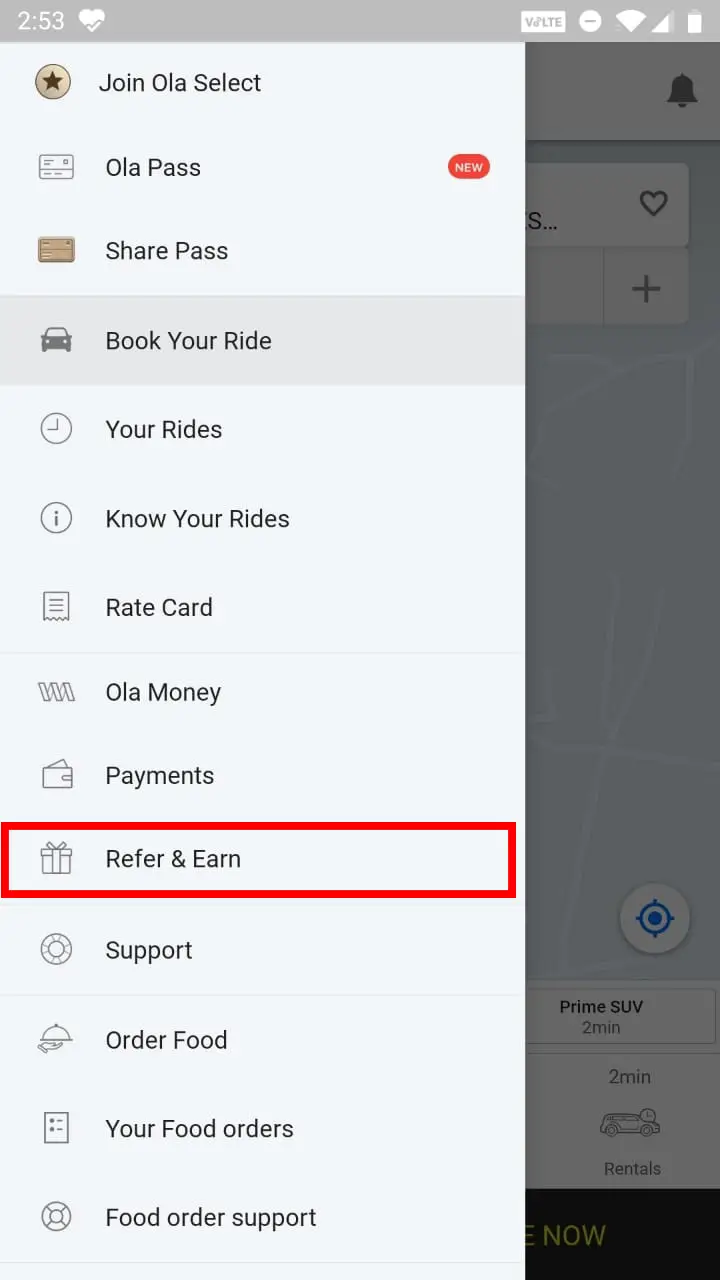Screen dimensions: 720x1280
Task: Tap the heart favourite icon
Action: [x=653, y=204]
